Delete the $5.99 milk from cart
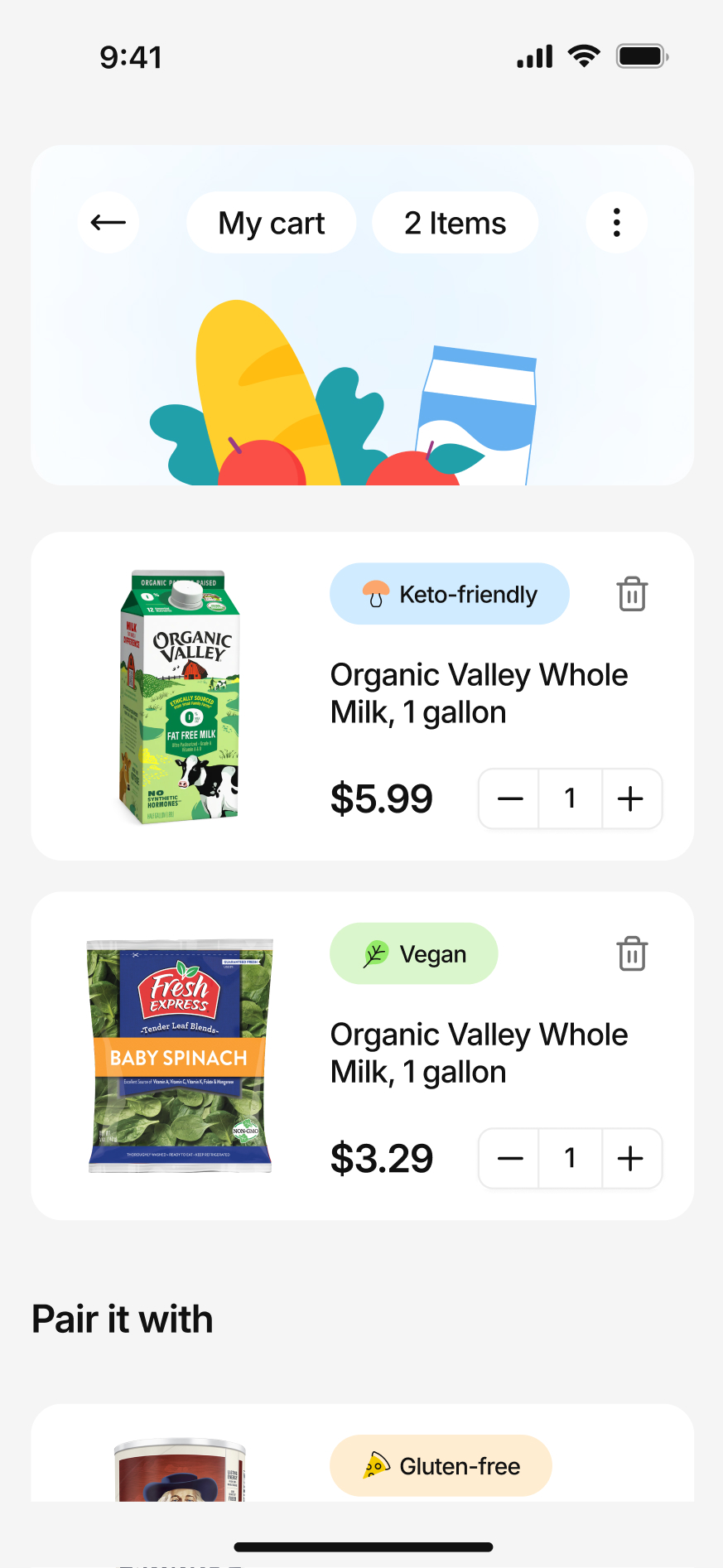 [x=632, y=594]
